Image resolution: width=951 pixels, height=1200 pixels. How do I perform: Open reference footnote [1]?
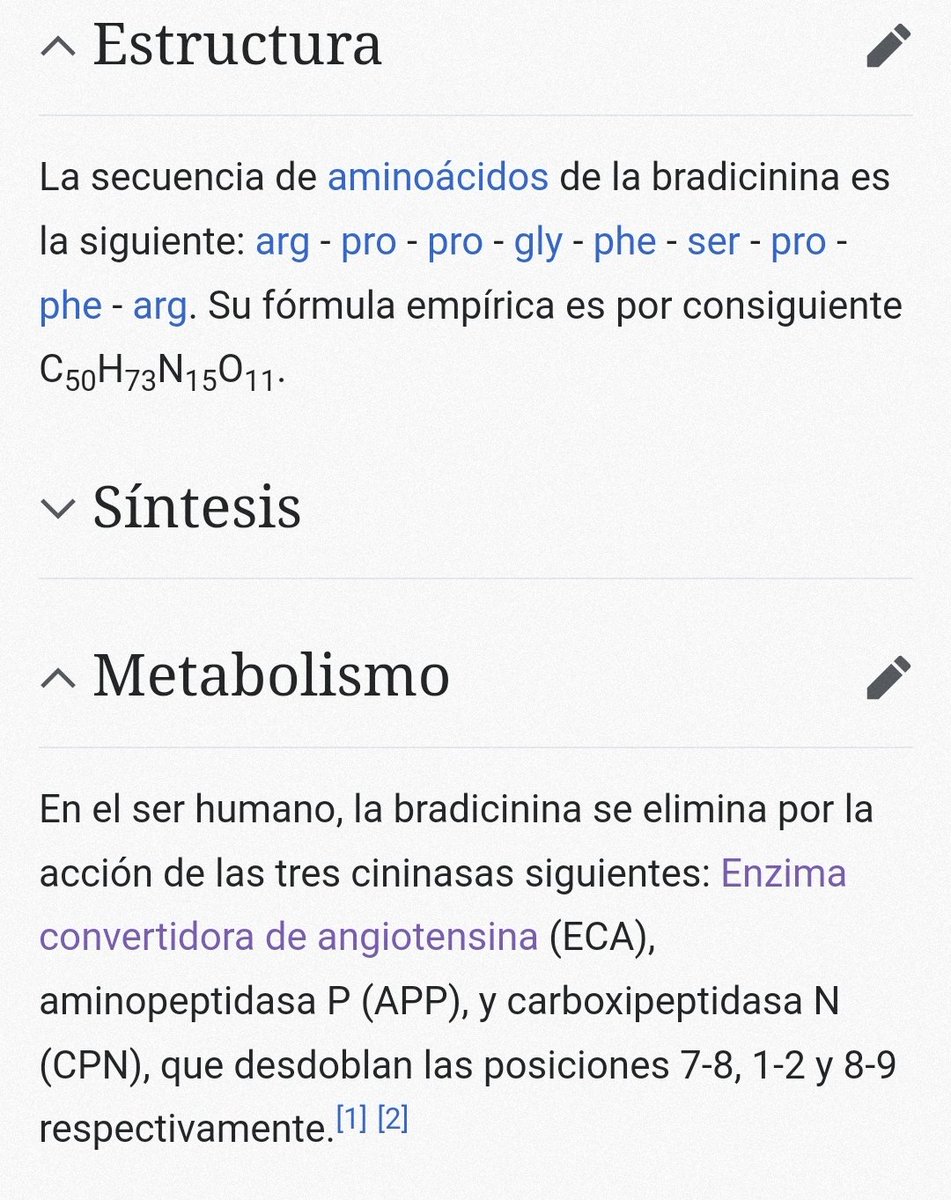click(x=351, y=1121)
